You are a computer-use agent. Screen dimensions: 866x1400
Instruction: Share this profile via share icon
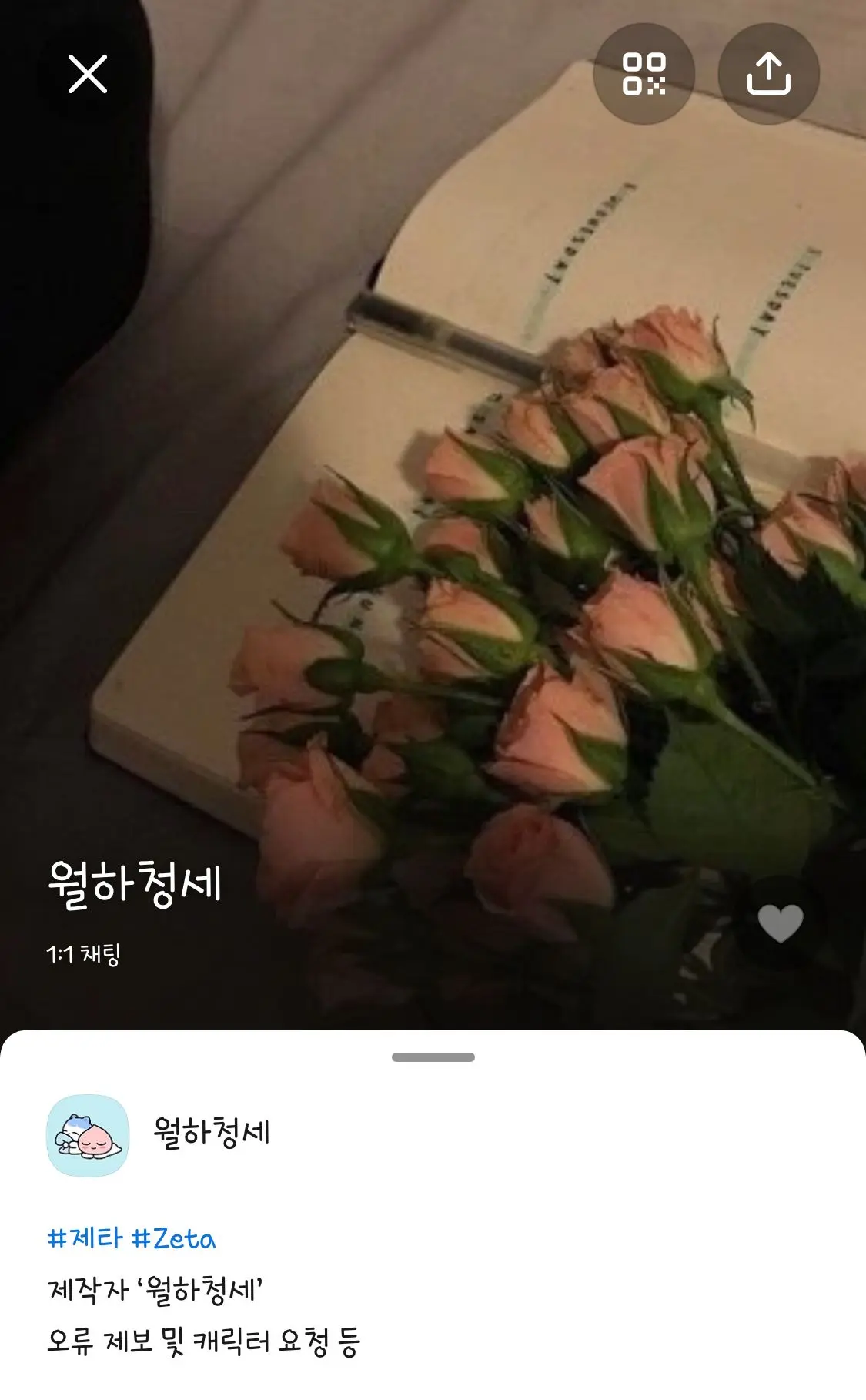pos(769,74)
